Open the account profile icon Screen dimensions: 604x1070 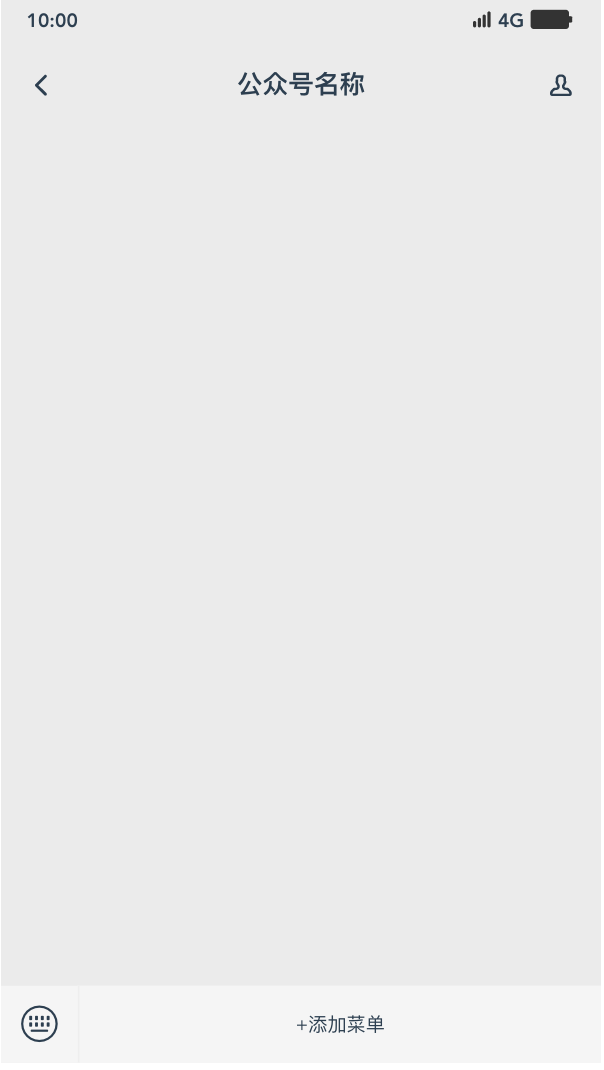point(560,85)
